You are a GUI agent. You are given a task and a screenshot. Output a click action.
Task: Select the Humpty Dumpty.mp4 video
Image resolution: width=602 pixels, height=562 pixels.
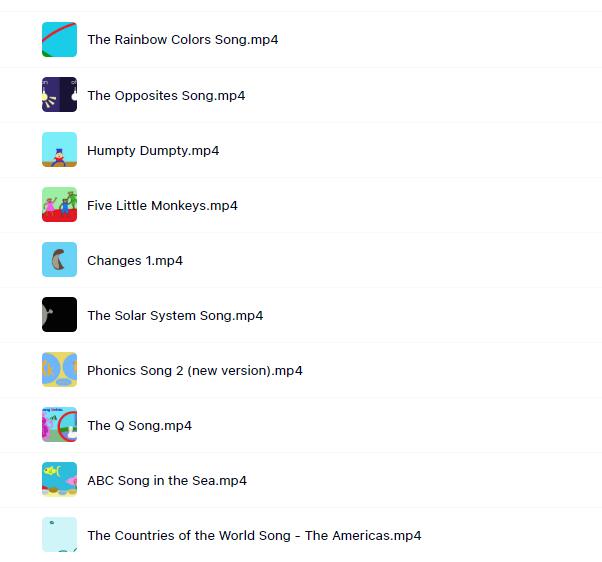153,151
